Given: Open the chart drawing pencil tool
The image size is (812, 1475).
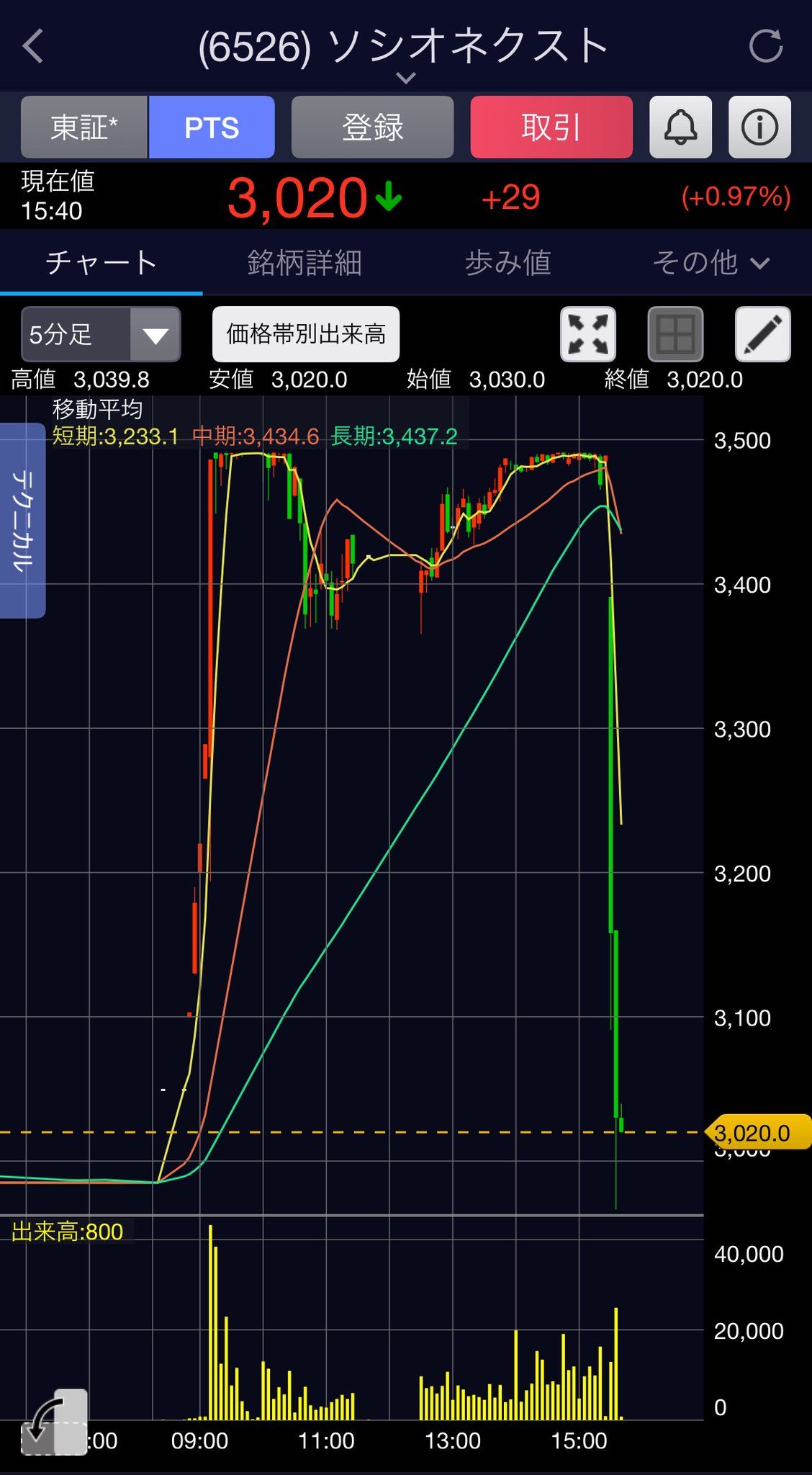Looking at the screenshot, I should (x=762, y=334).
